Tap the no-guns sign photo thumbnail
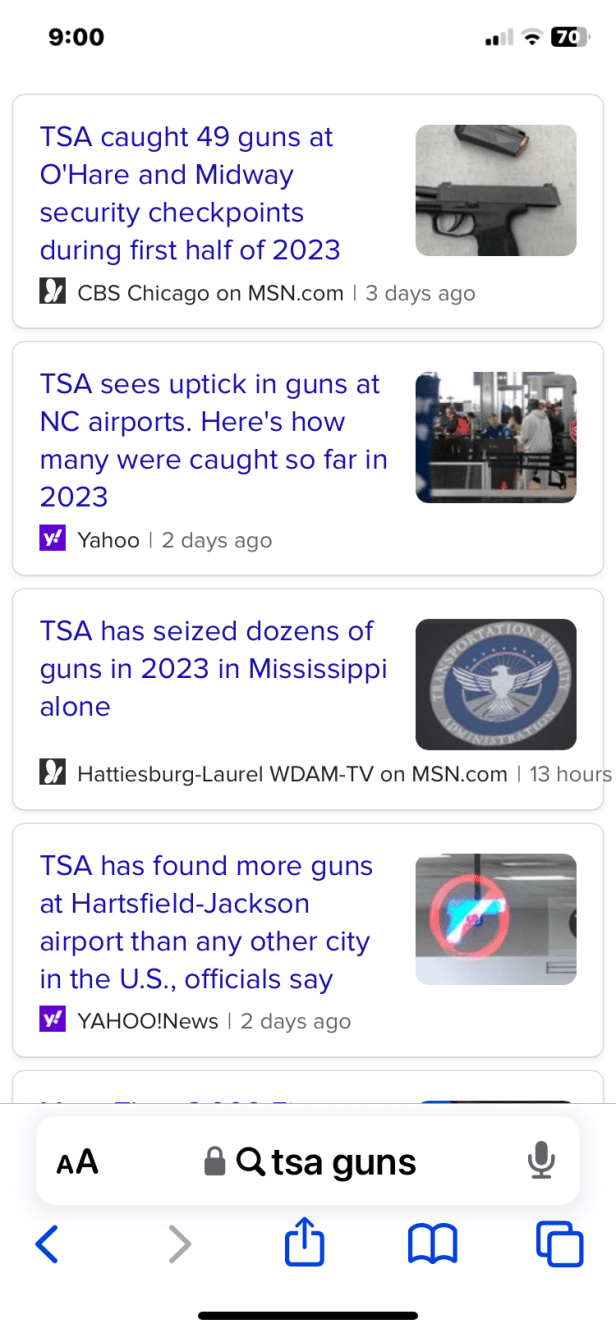616x1333 pixels. pos(495,919)
